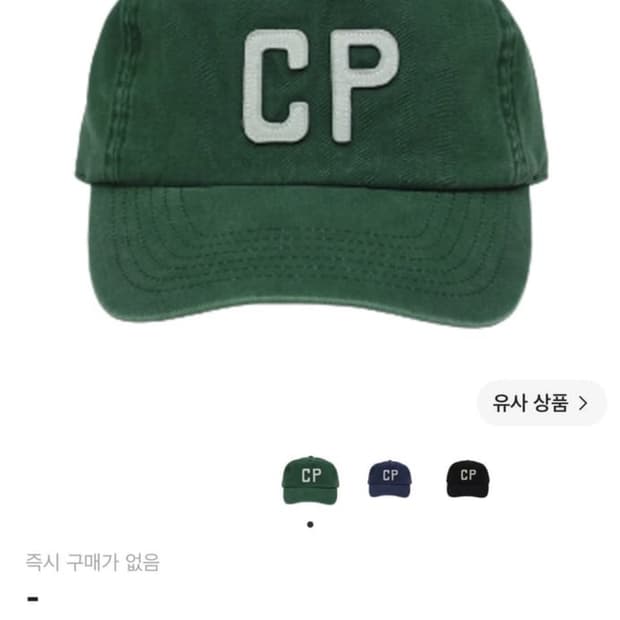
Task: Tap the large green cap product image
Action: tap(311, 164)
